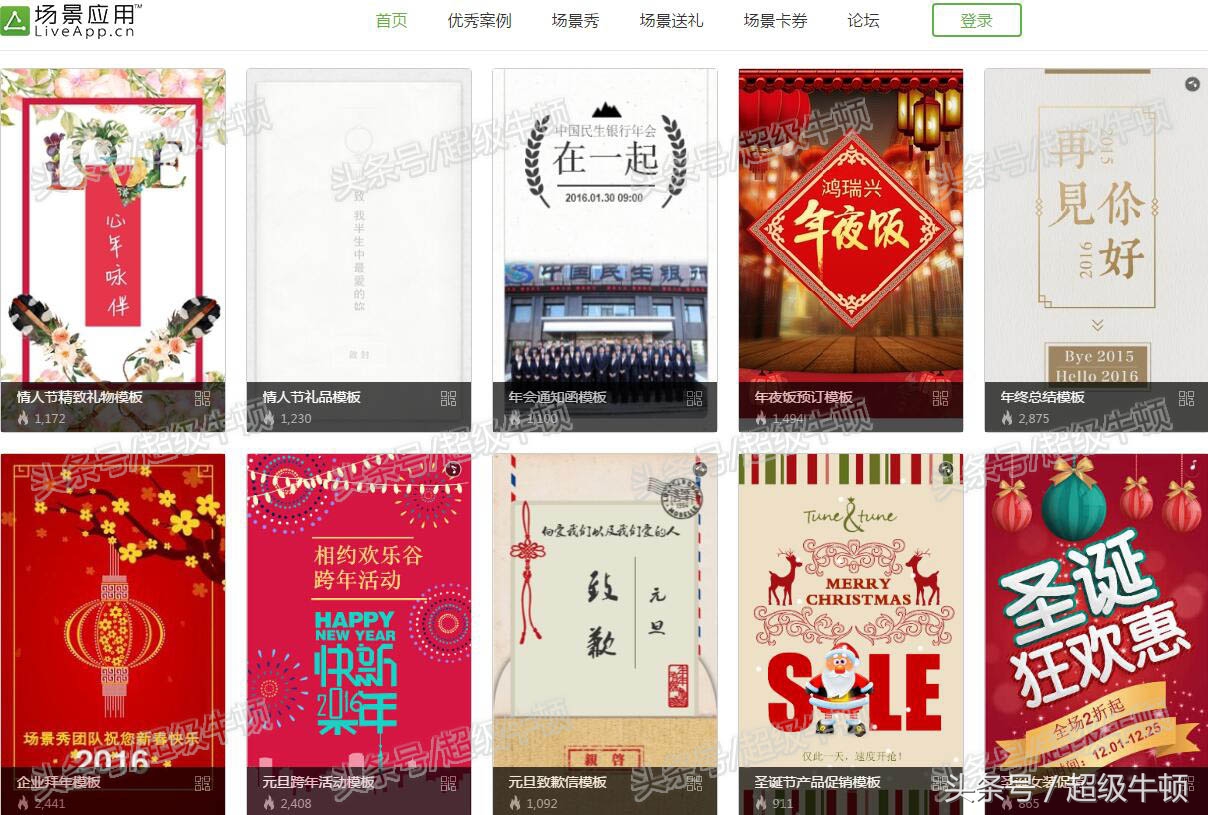Show QR code for 情人节礼品模板
Screen dimensions: 1208x815
[x=448, y=398]
